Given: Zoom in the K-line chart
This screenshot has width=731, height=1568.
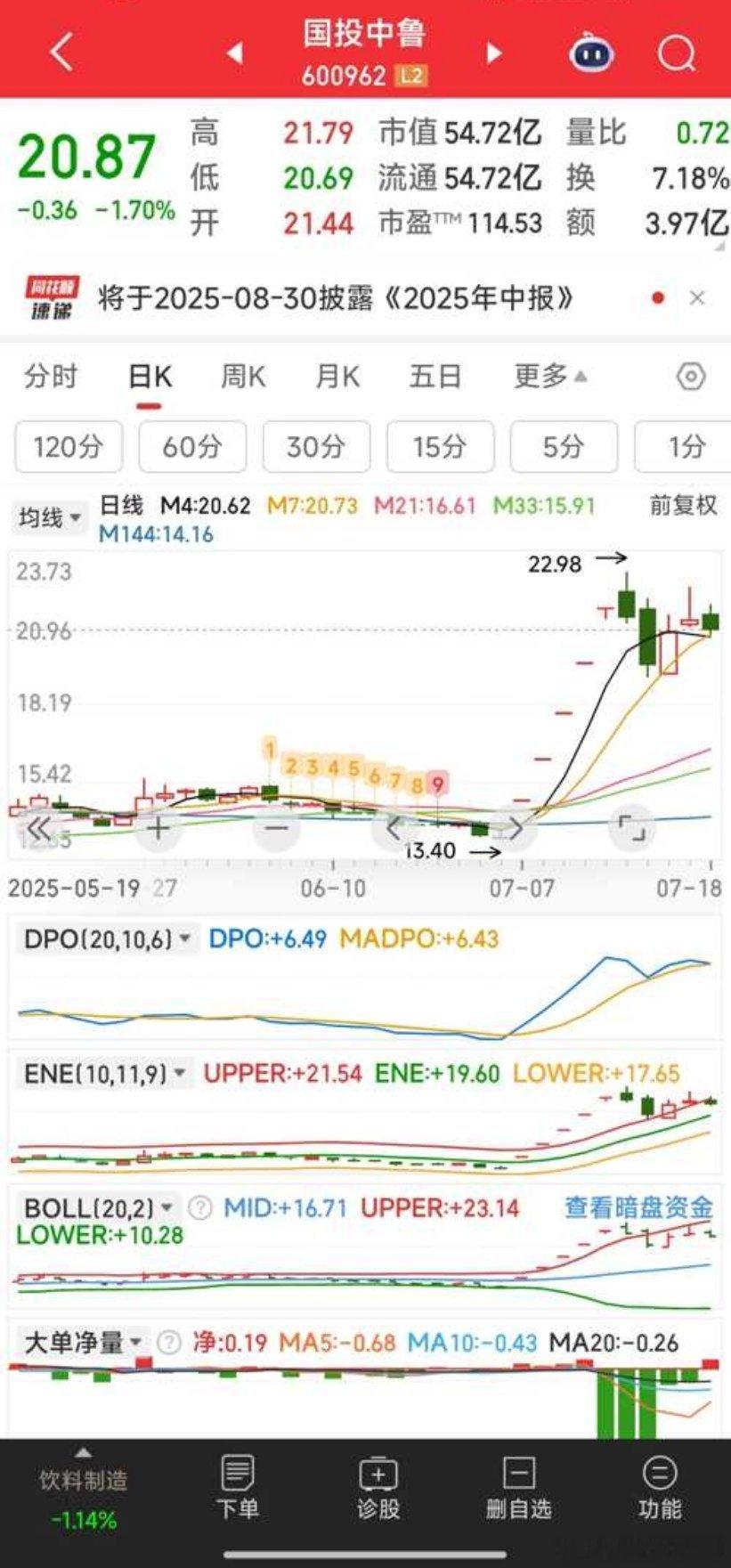Looking at the screenshot, I should pos(158,829).
